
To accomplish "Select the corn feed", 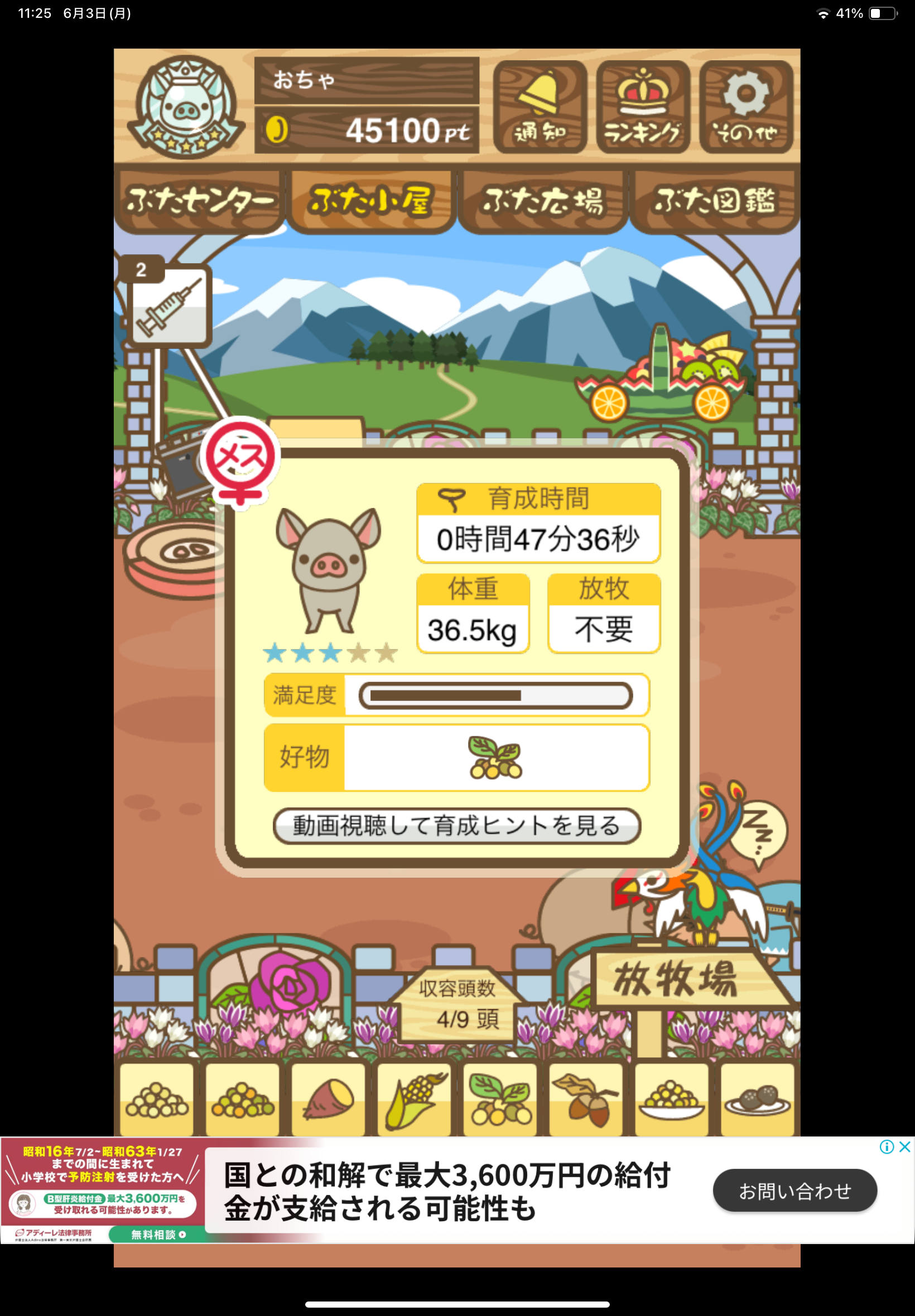I will click(414, 1099).
